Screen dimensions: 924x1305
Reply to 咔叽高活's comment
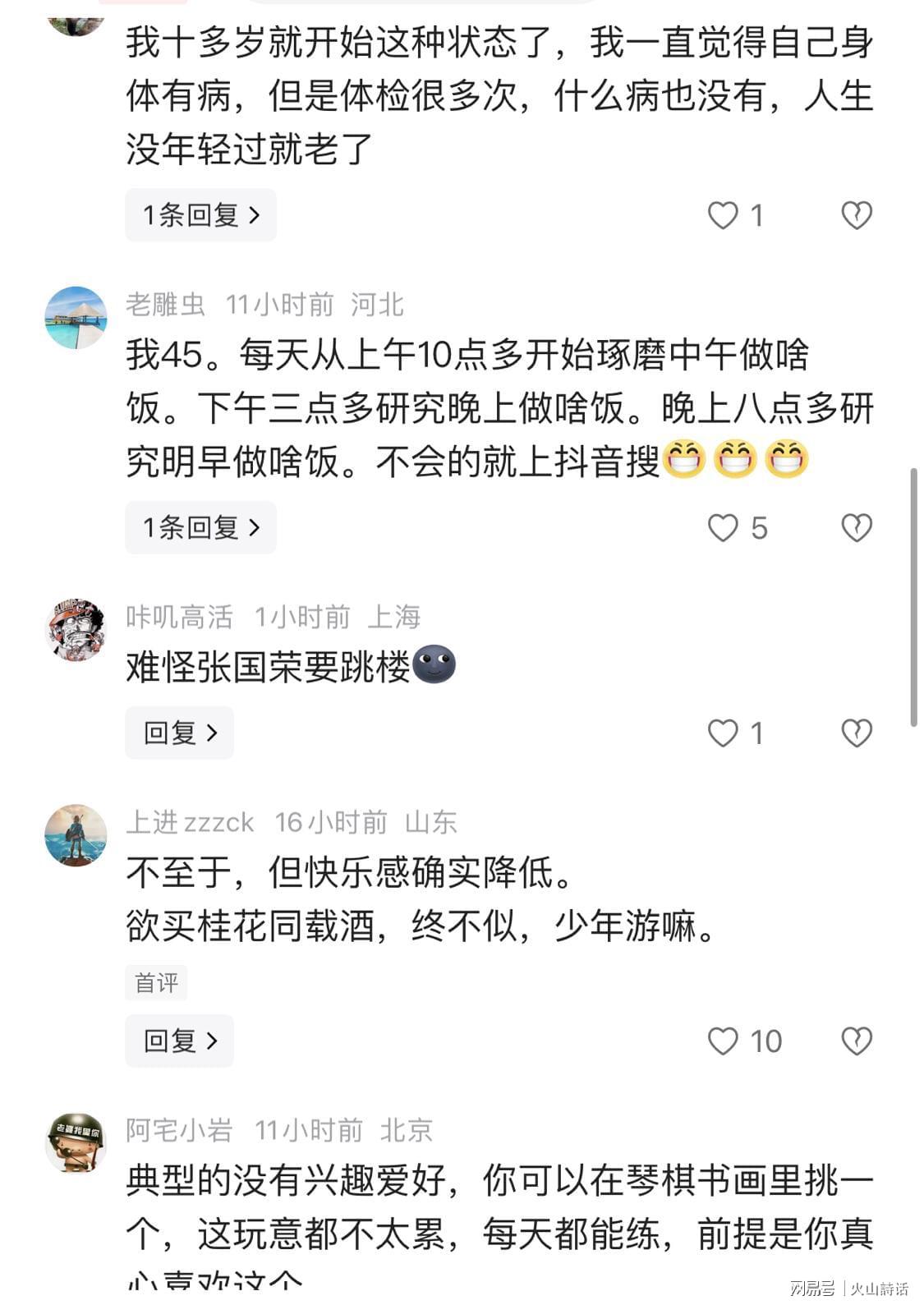[179, 733]
